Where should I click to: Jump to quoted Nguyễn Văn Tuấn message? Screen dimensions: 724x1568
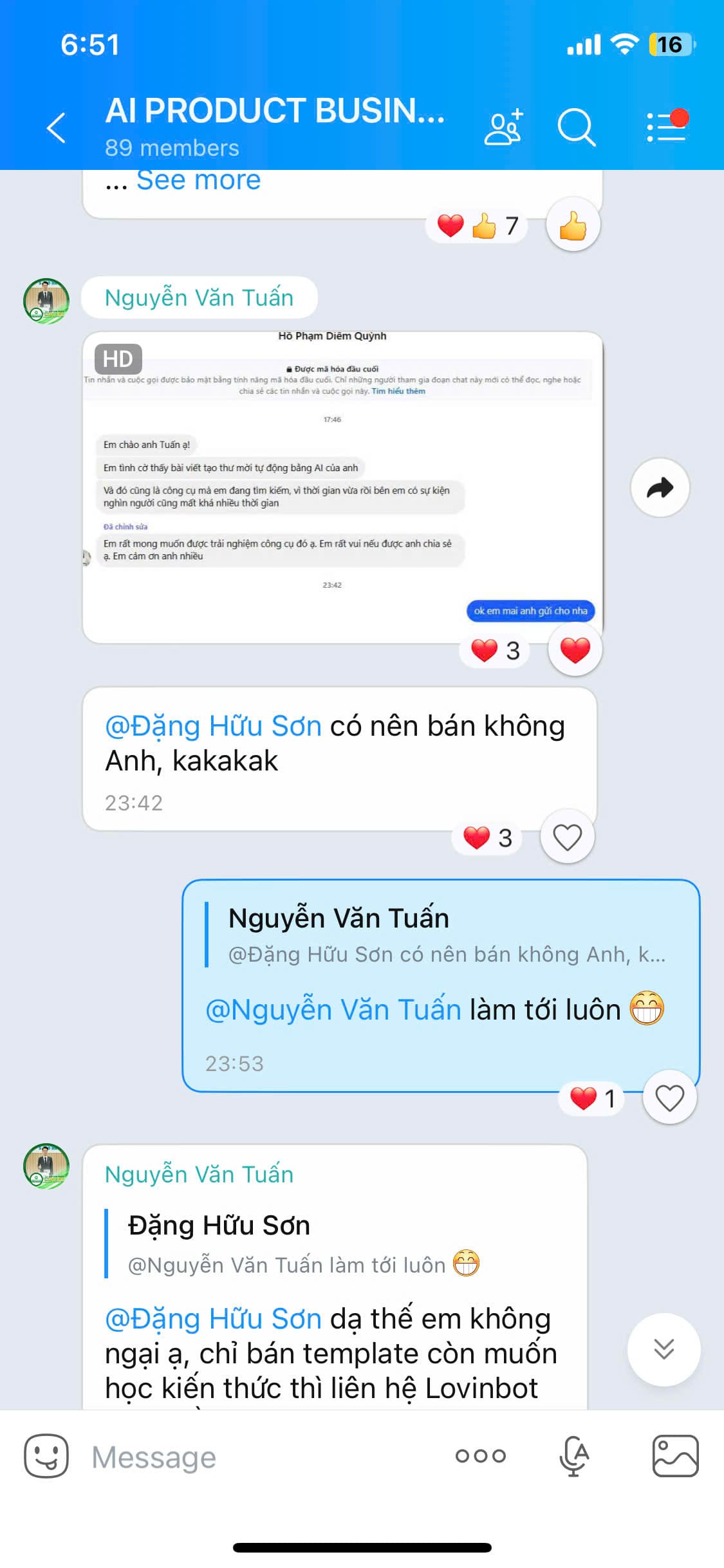438,935
